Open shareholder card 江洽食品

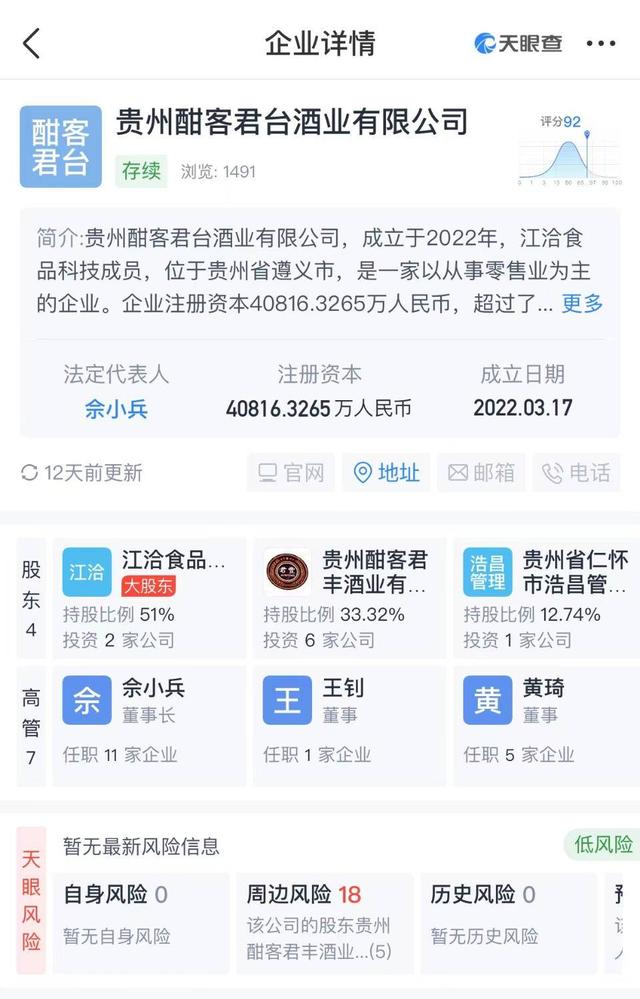point(148,598)
